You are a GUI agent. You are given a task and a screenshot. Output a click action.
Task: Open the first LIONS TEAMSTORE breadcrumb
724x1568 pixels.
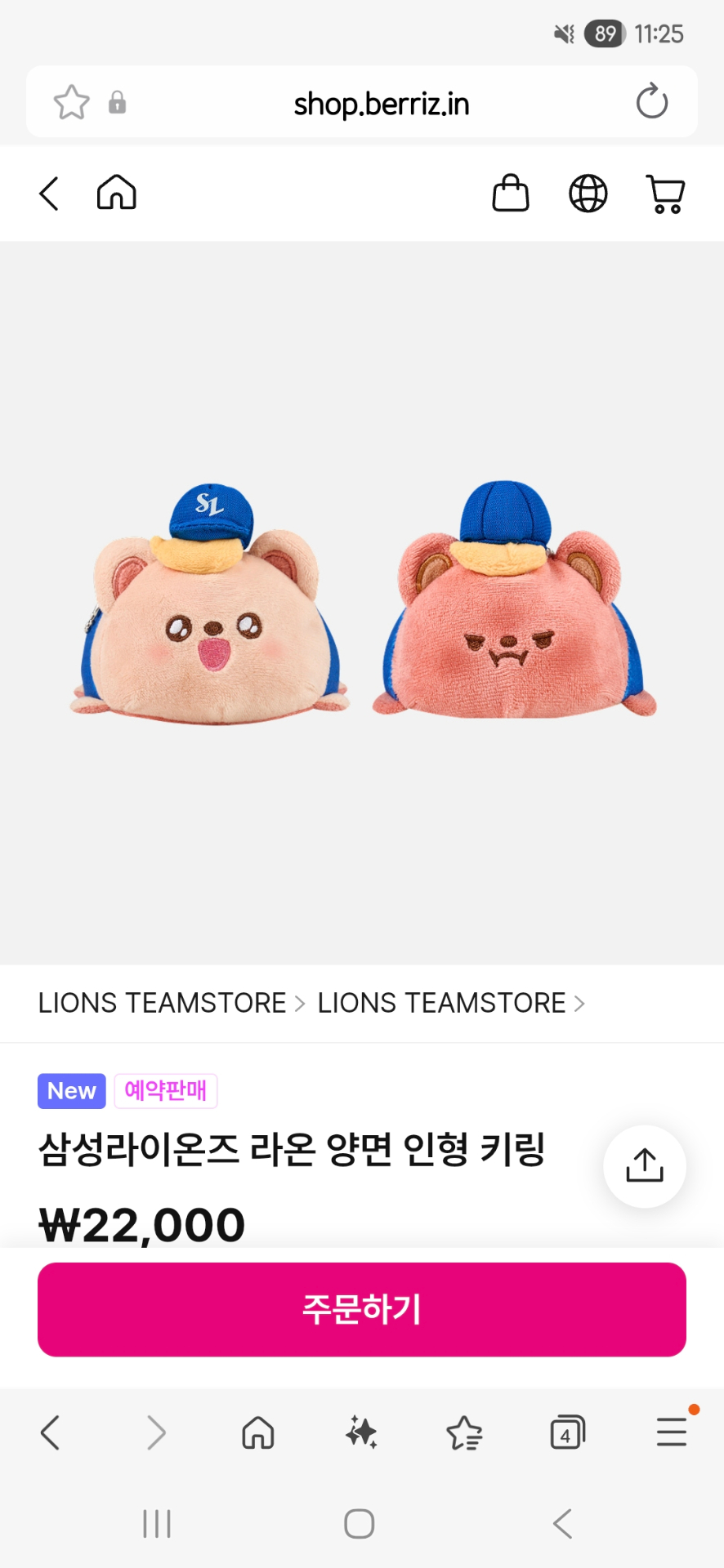pos(162,1003)
